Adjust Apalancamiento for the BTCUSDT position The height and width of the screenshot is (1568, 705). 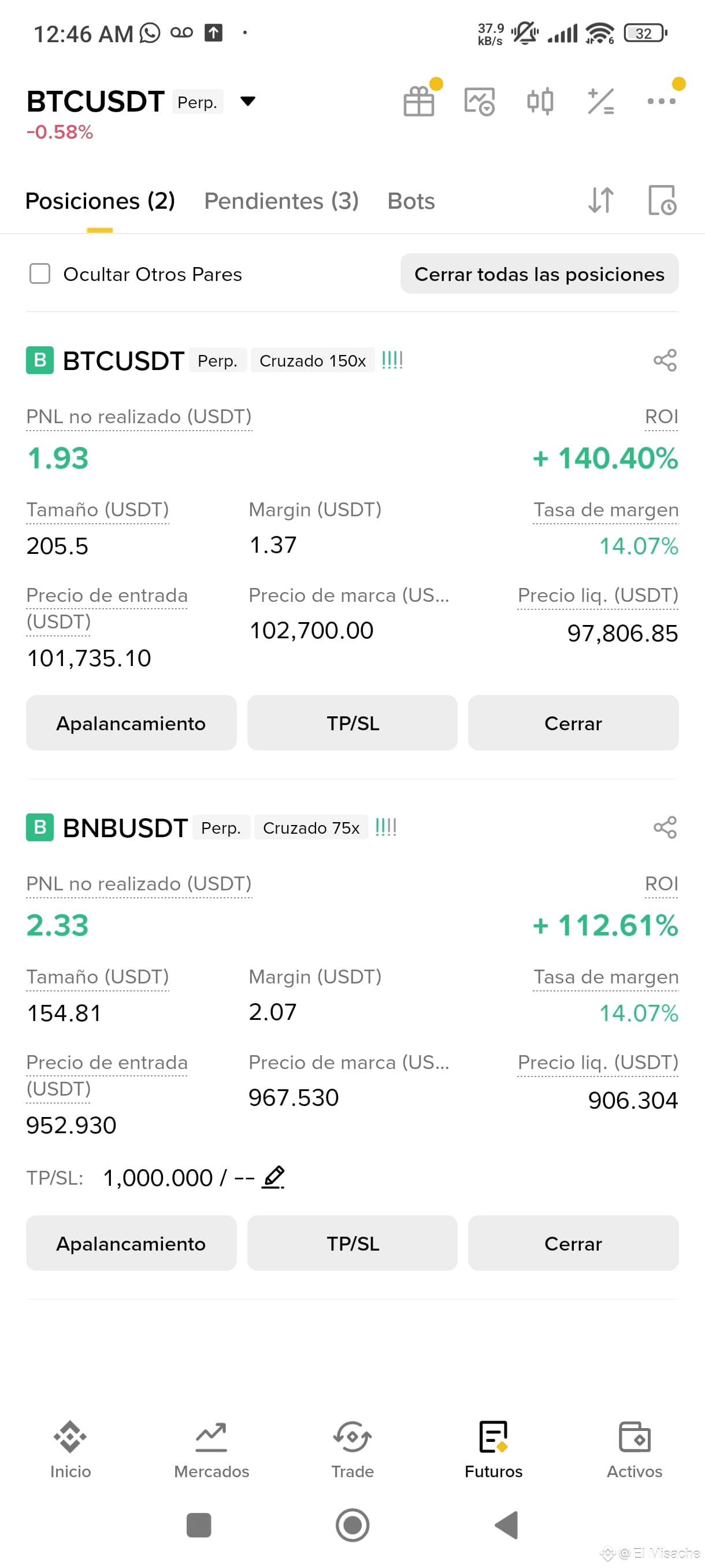point(131,723)
